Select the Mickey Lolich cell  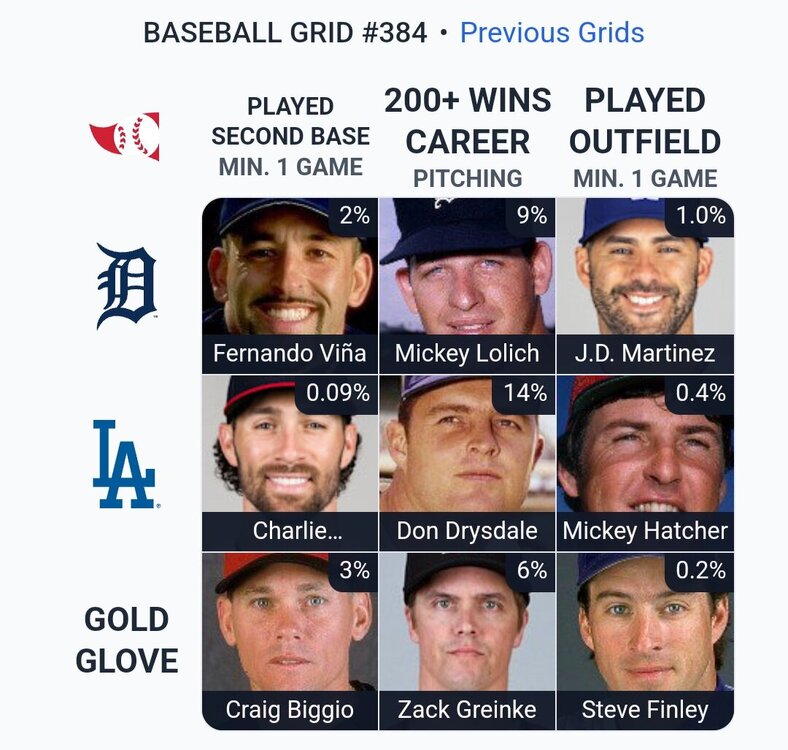pyautogui.click(x=467, y=285)
